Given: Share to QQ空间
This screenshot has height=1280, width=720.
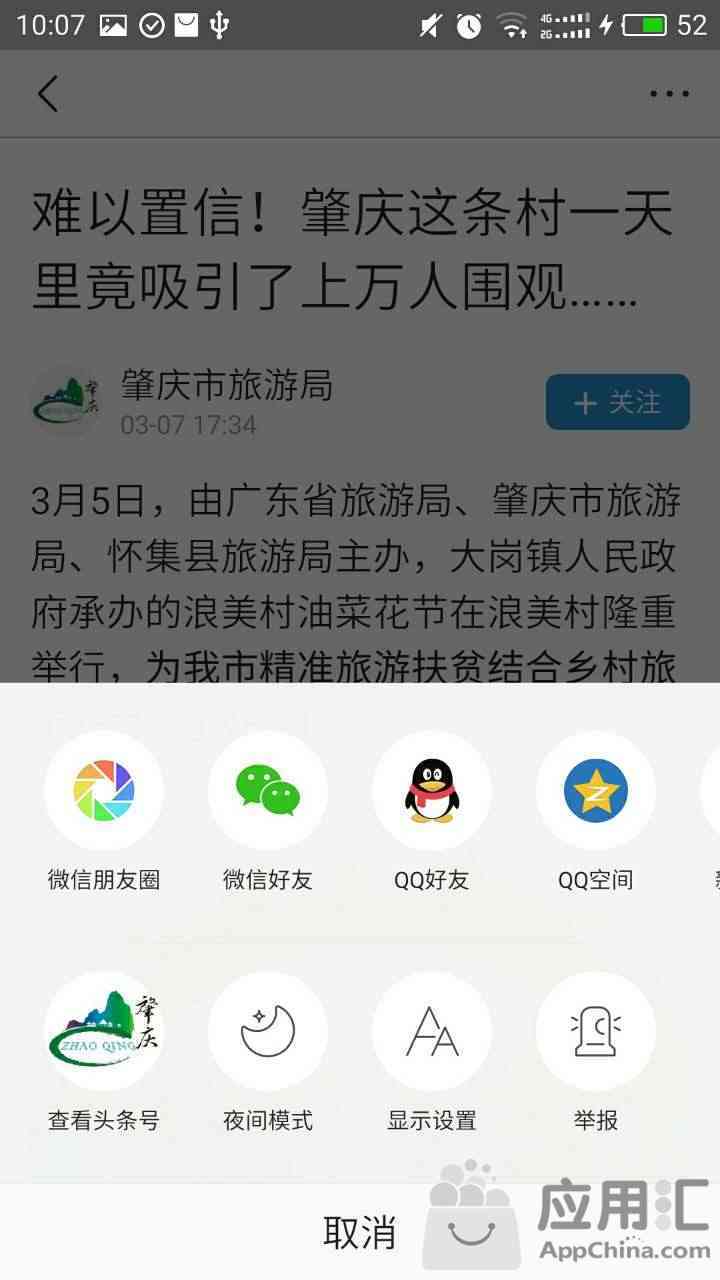Looking at the screenshot, I should (596, 791).
